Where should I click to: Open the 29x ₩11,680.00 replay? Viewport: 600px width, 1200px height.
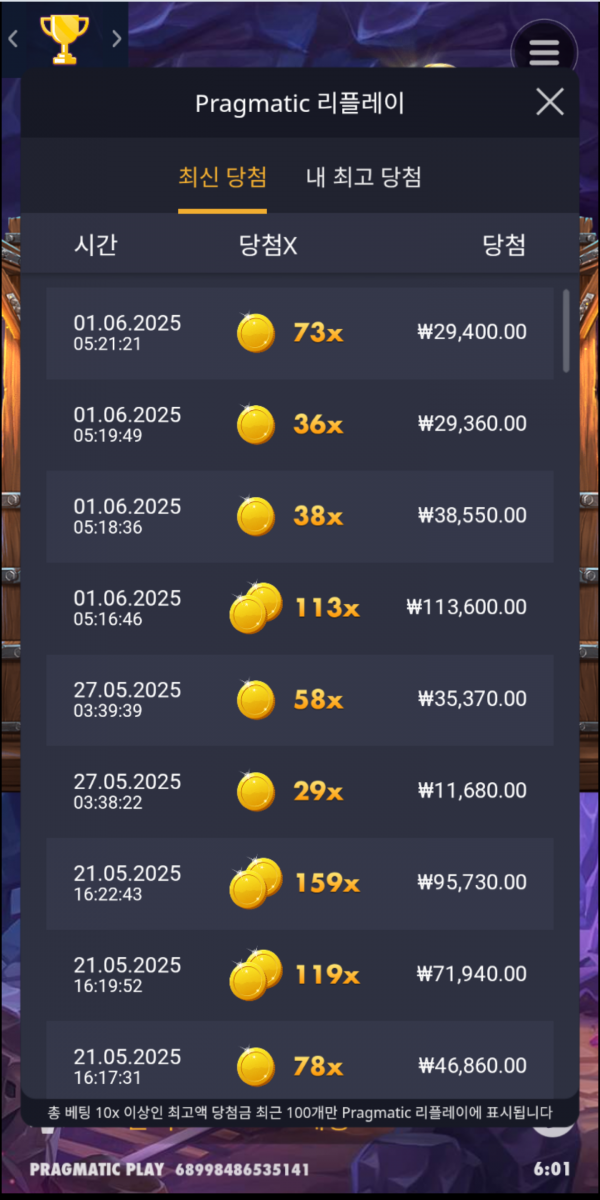pyautogui.click(x=300, y=791)
